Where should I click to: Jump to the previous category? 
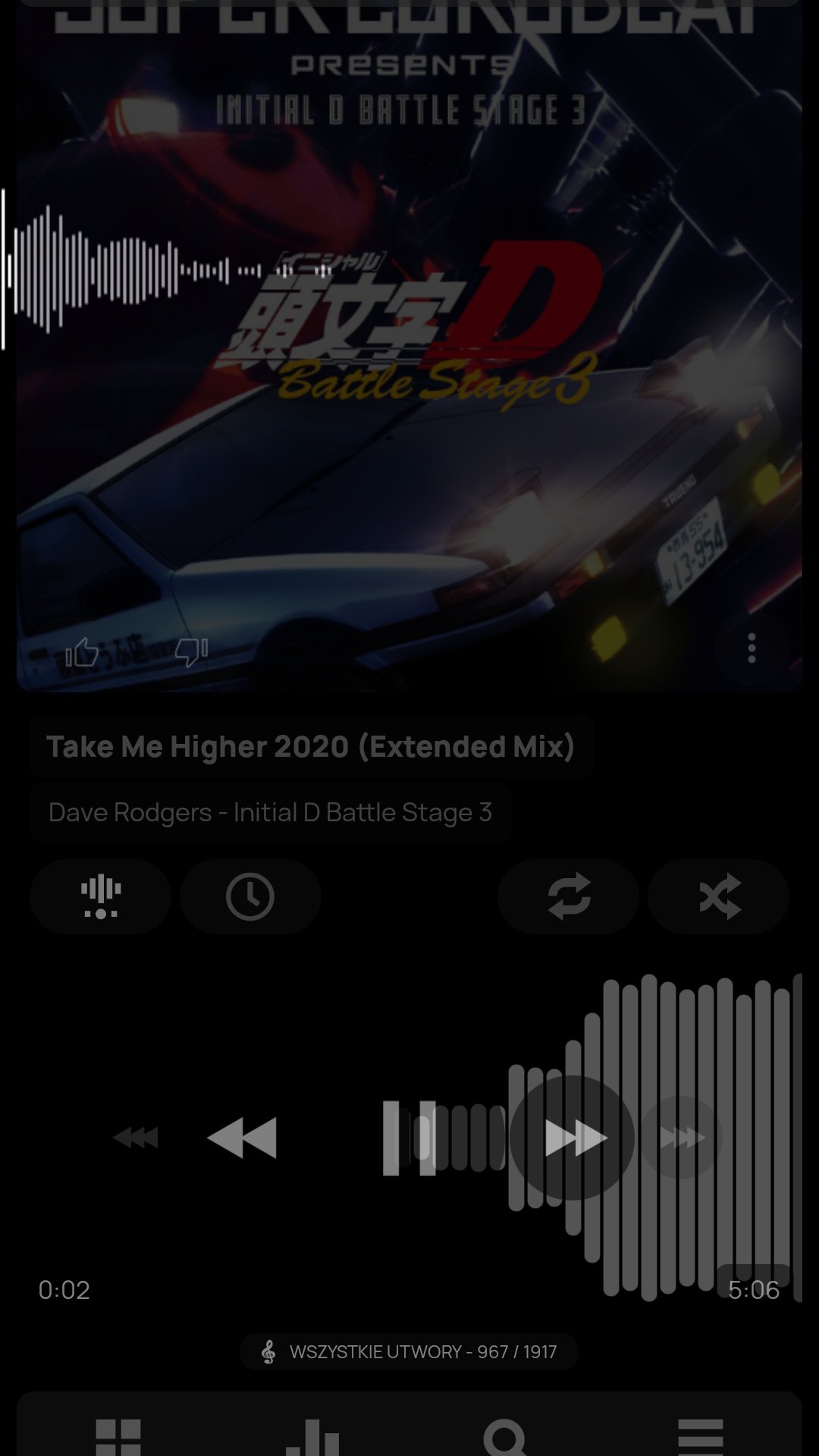tap(136, 1137)
